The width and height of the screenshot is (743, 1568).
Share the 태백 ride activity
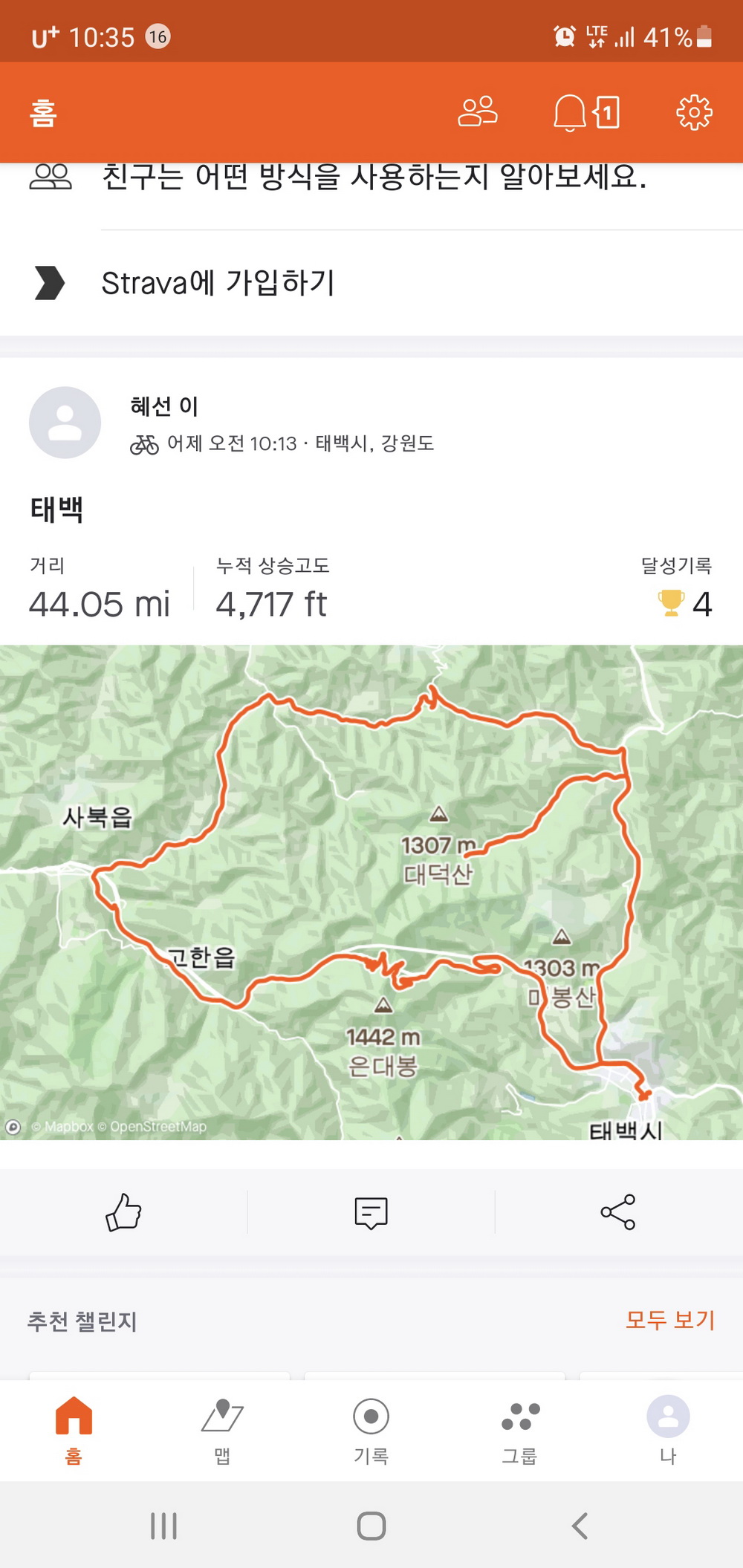pyautogui.click(x=617, y=1212)
